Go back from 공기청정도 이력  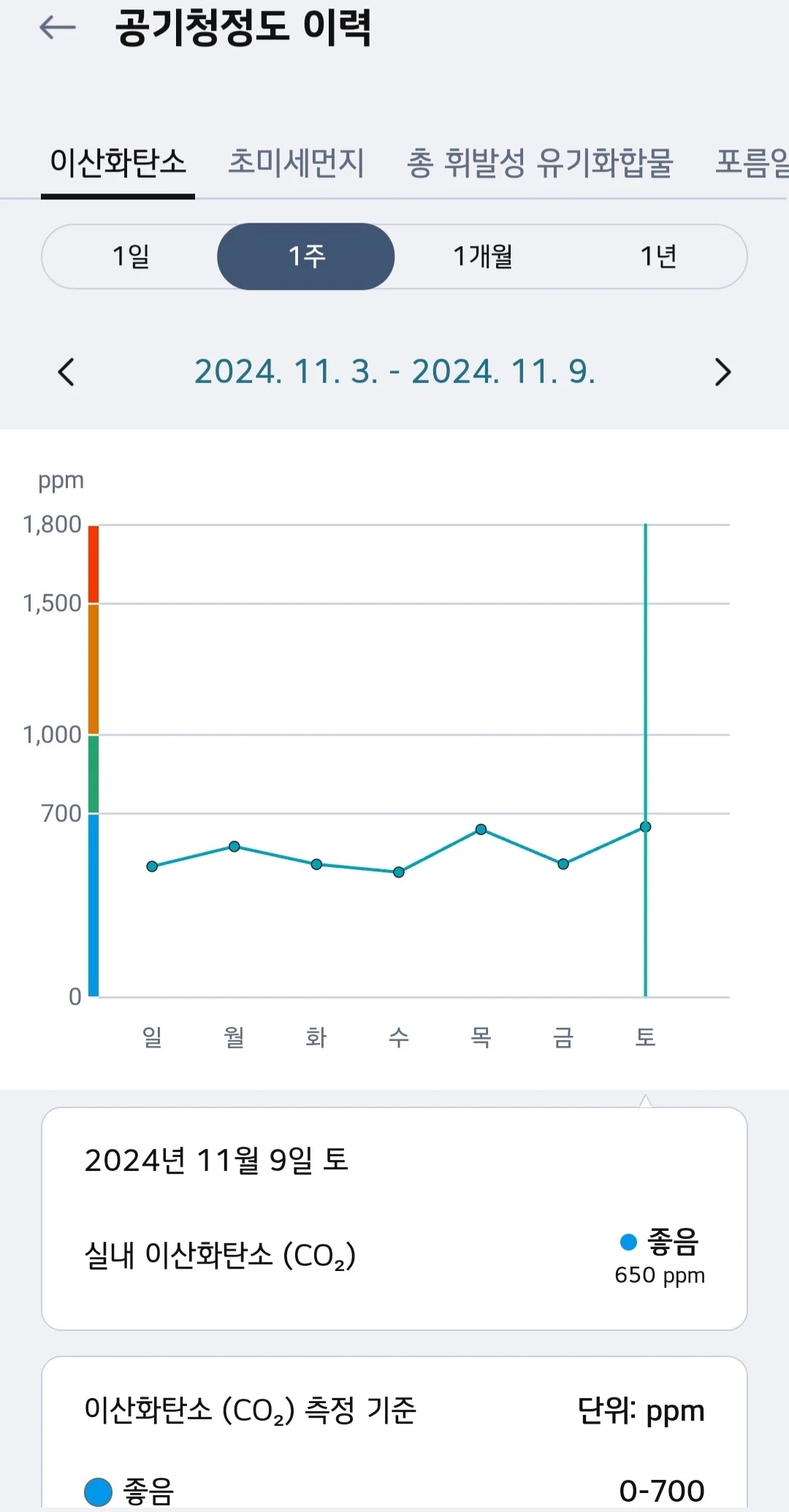[58, 28]
